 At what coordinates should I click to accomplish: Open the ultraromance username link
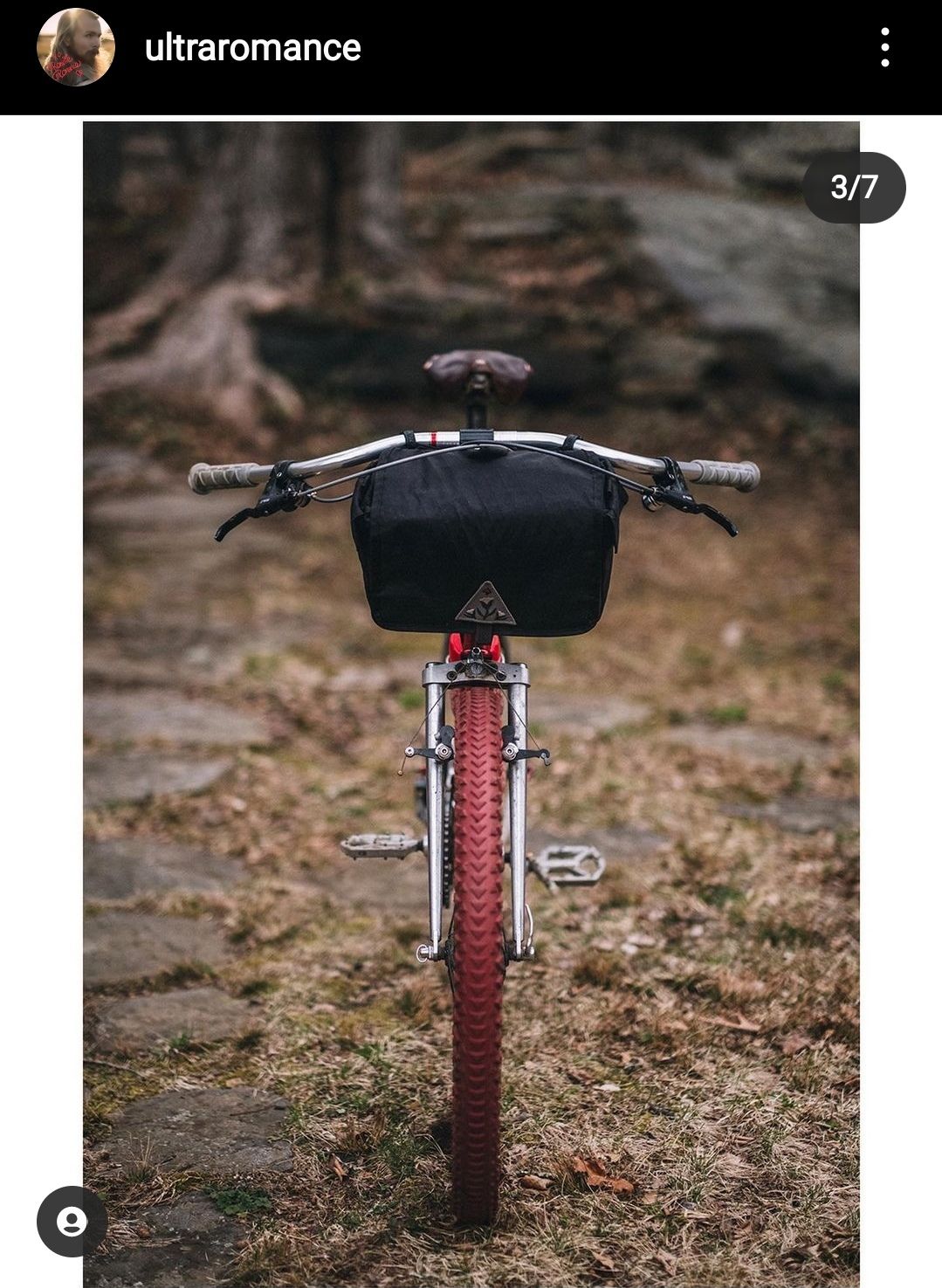pyautogui.click(x=252, y=47)
